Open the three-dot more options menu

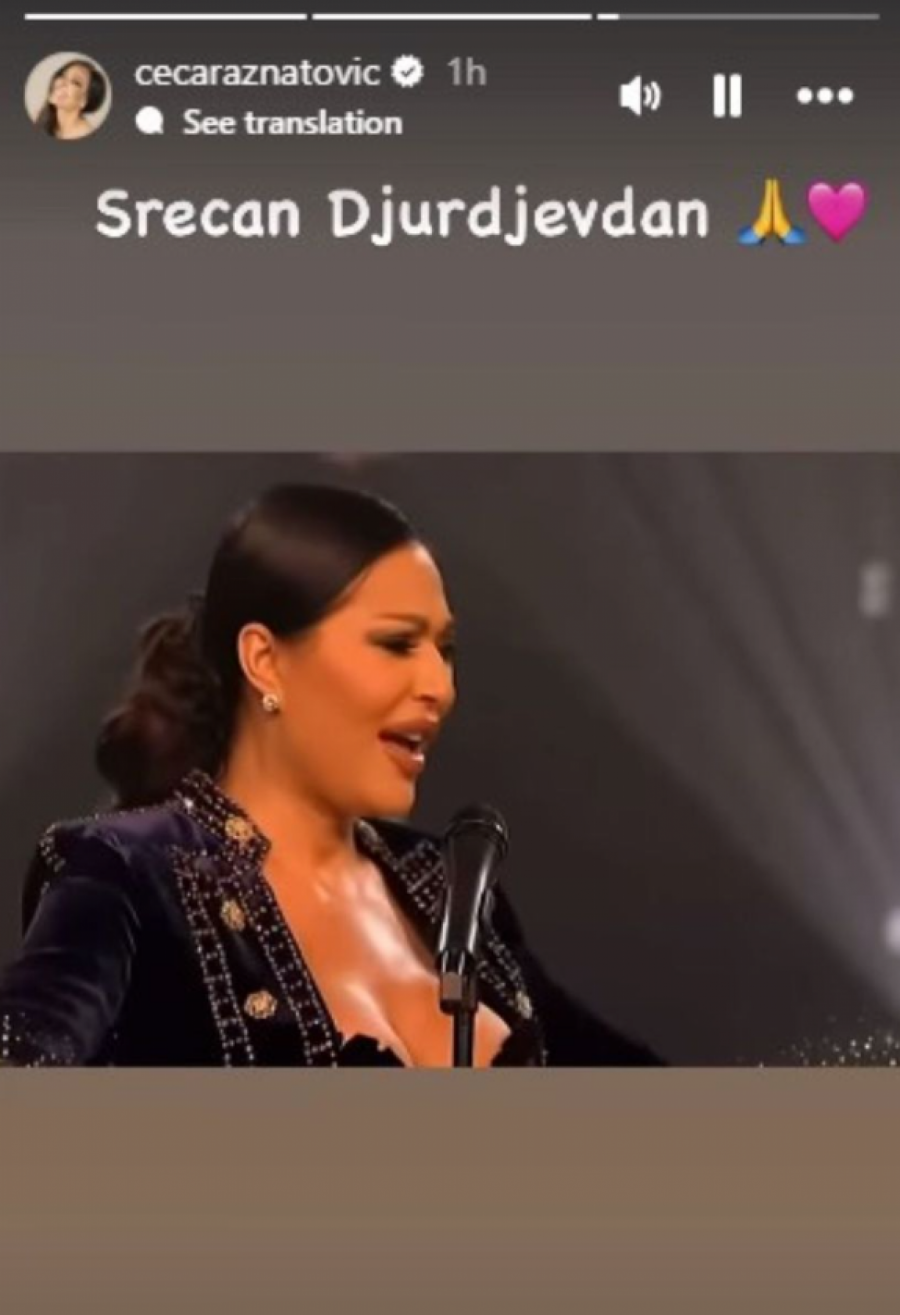(825, 96)
